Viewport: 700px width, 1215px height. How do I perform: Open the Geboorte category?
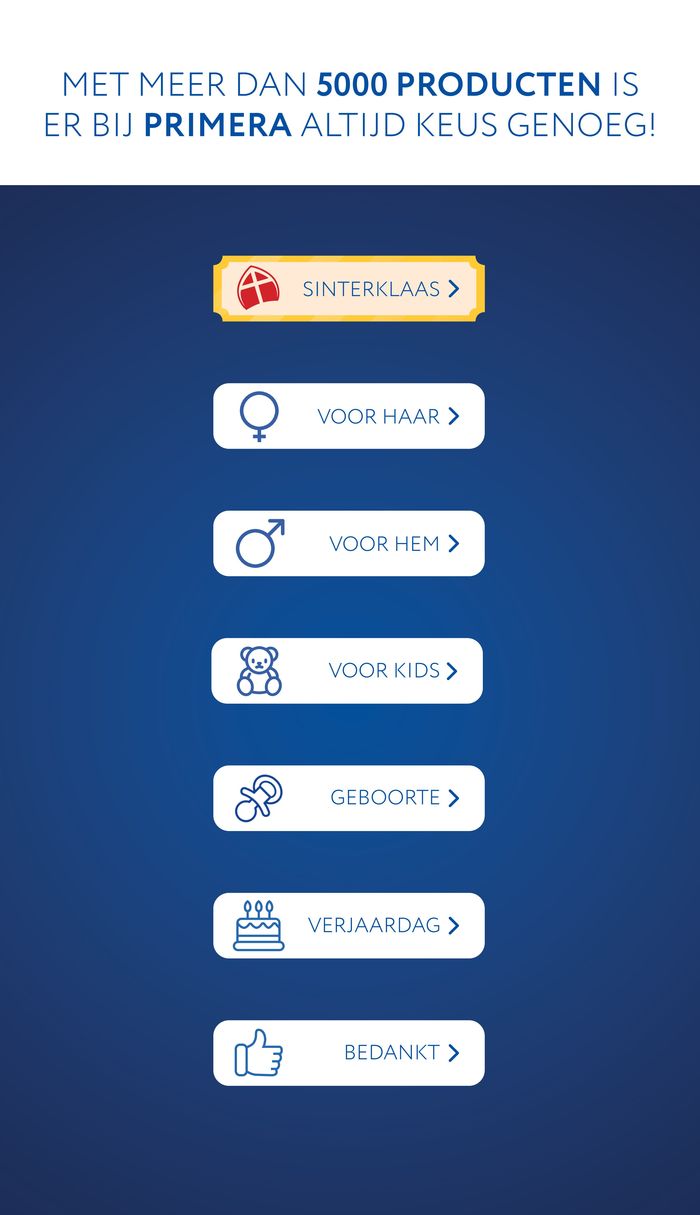pos(348,798)
